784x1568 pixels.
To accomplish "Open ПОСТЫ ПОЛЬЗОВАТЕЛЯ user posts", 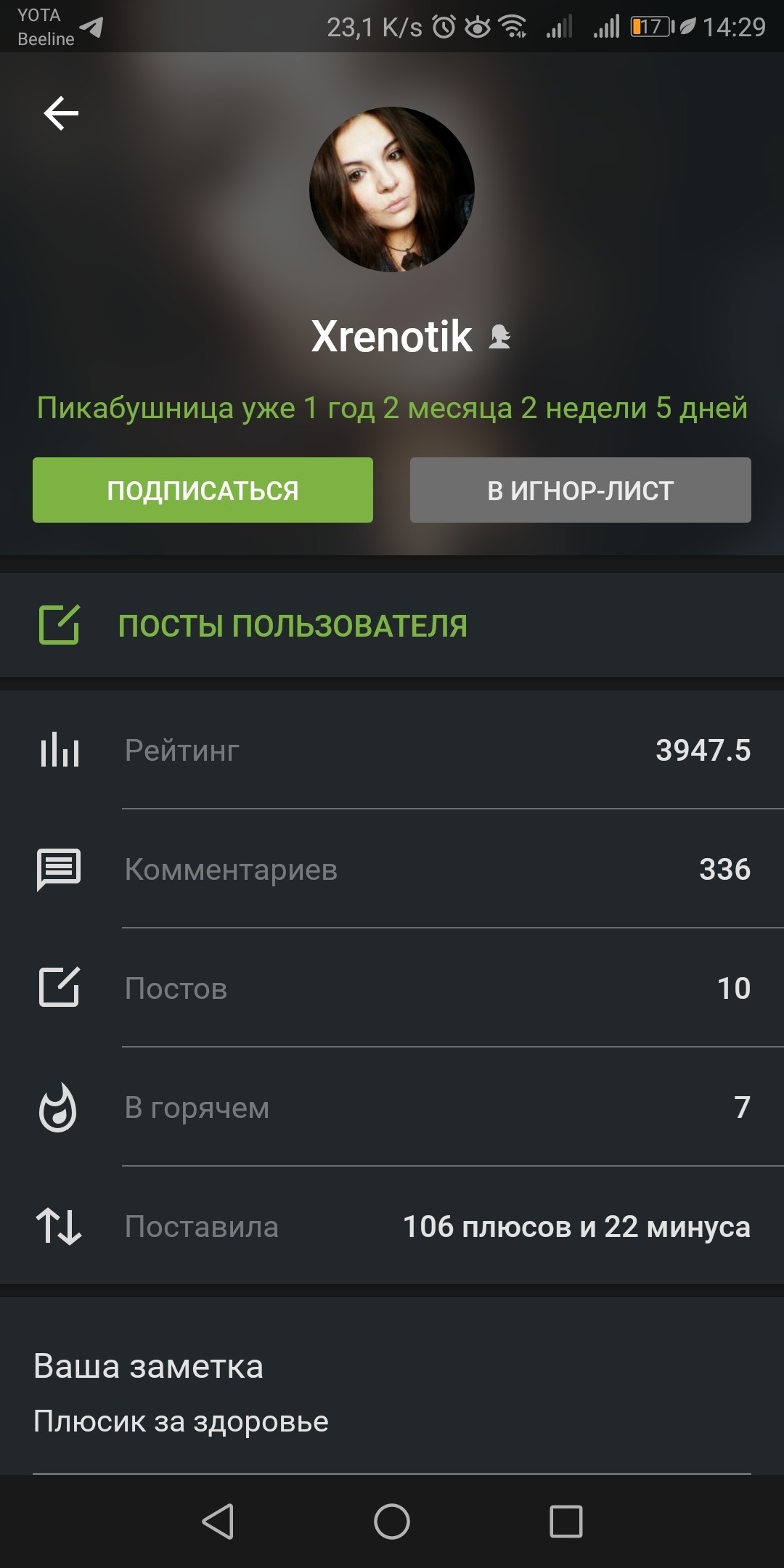I will point(293,626).
